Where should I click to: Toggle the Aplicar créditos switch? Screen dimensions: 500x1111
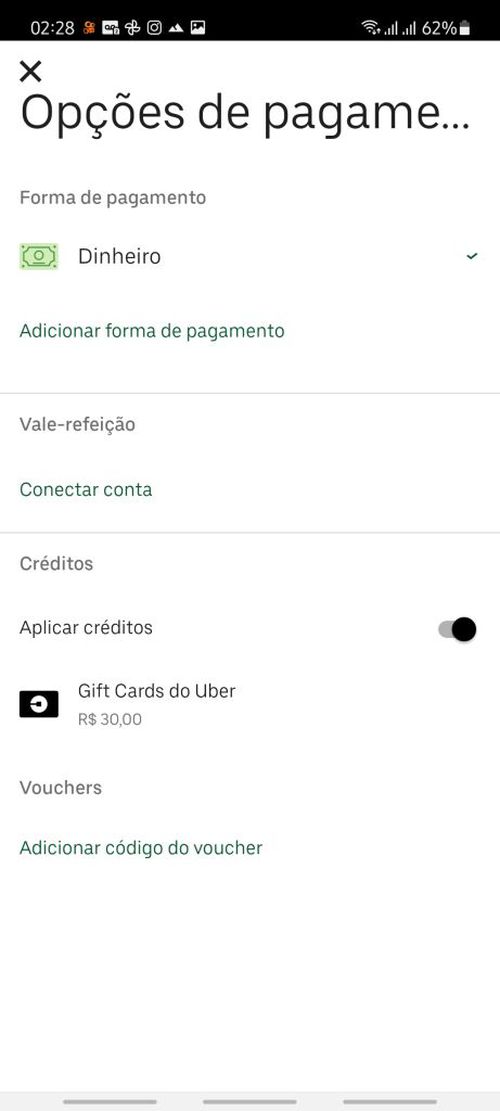pos(457,628)
